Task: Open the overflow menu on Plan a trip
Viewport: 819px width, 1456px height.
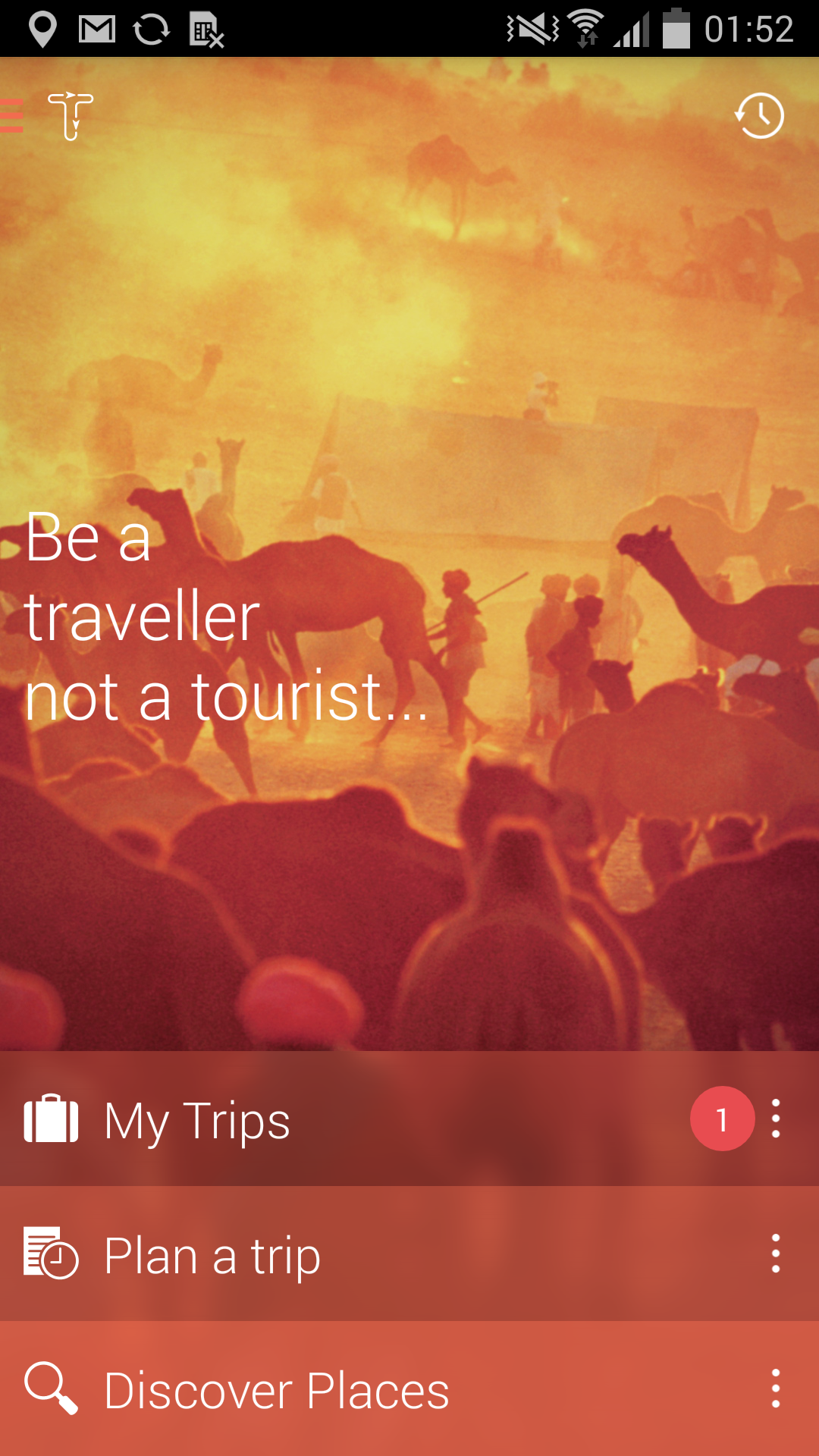Action: (x=775, y=1254)
